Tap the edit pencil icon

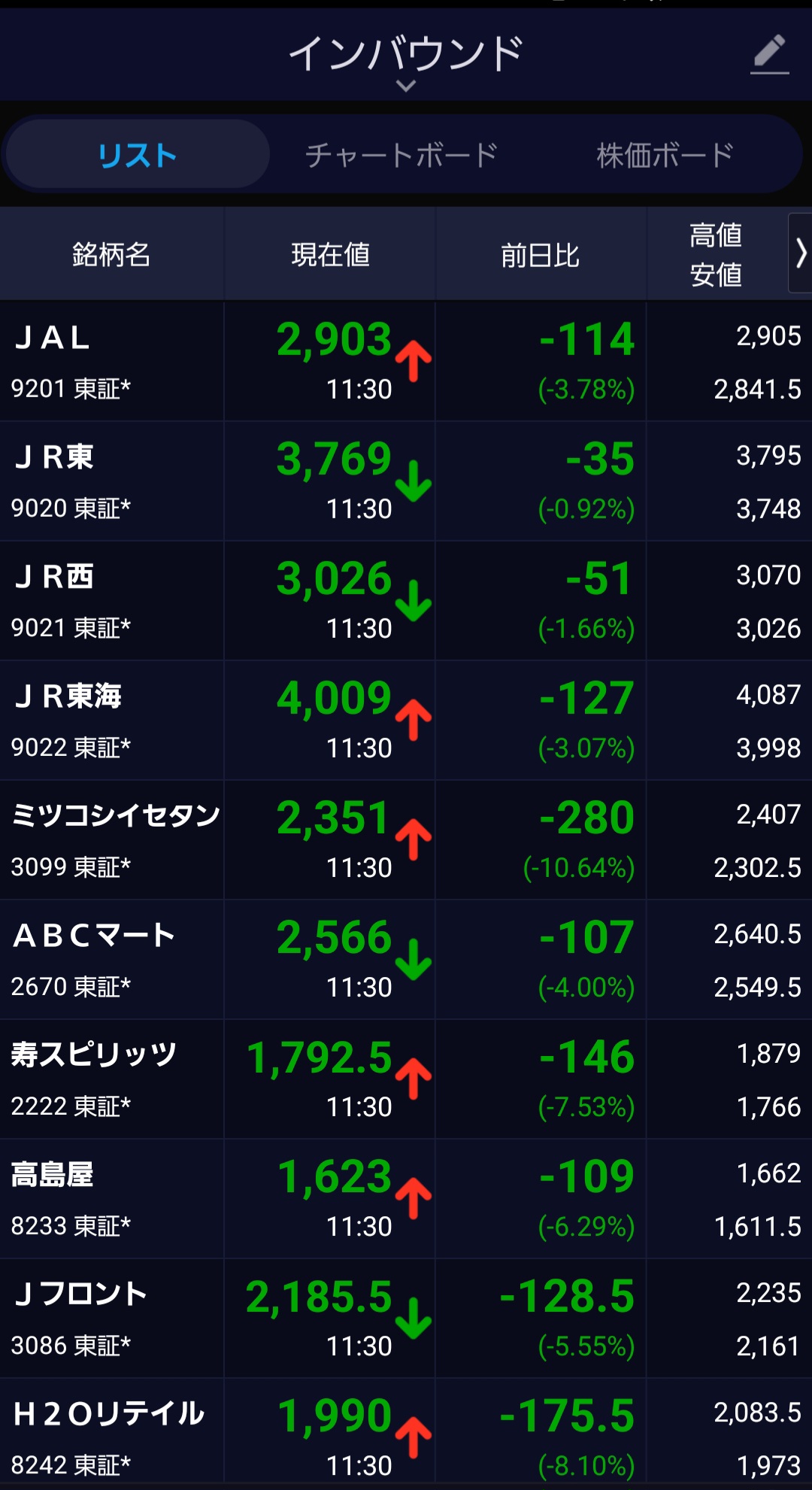[770, 54]
